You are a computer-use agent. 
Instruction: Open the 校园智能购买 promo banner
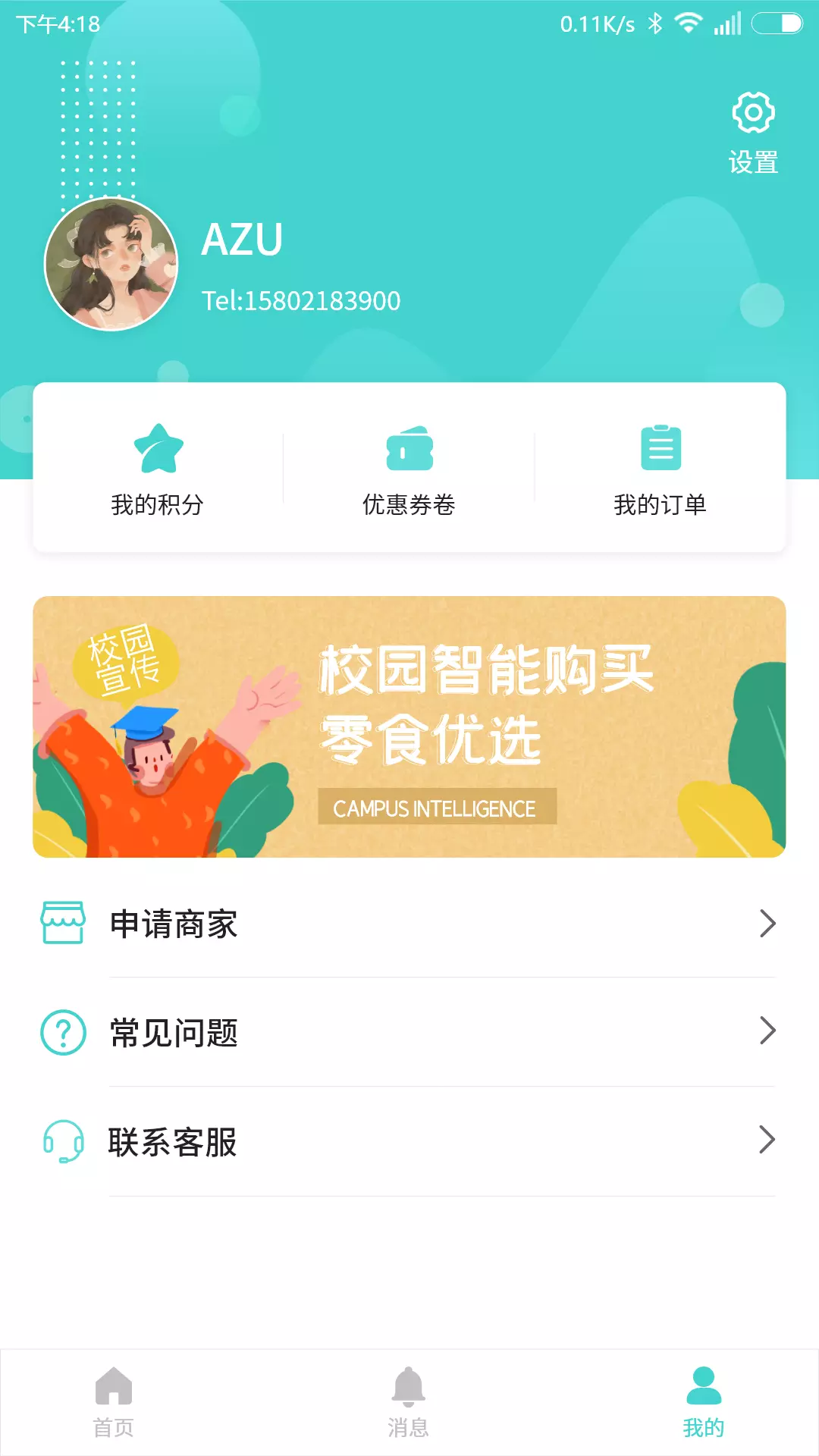409,726
